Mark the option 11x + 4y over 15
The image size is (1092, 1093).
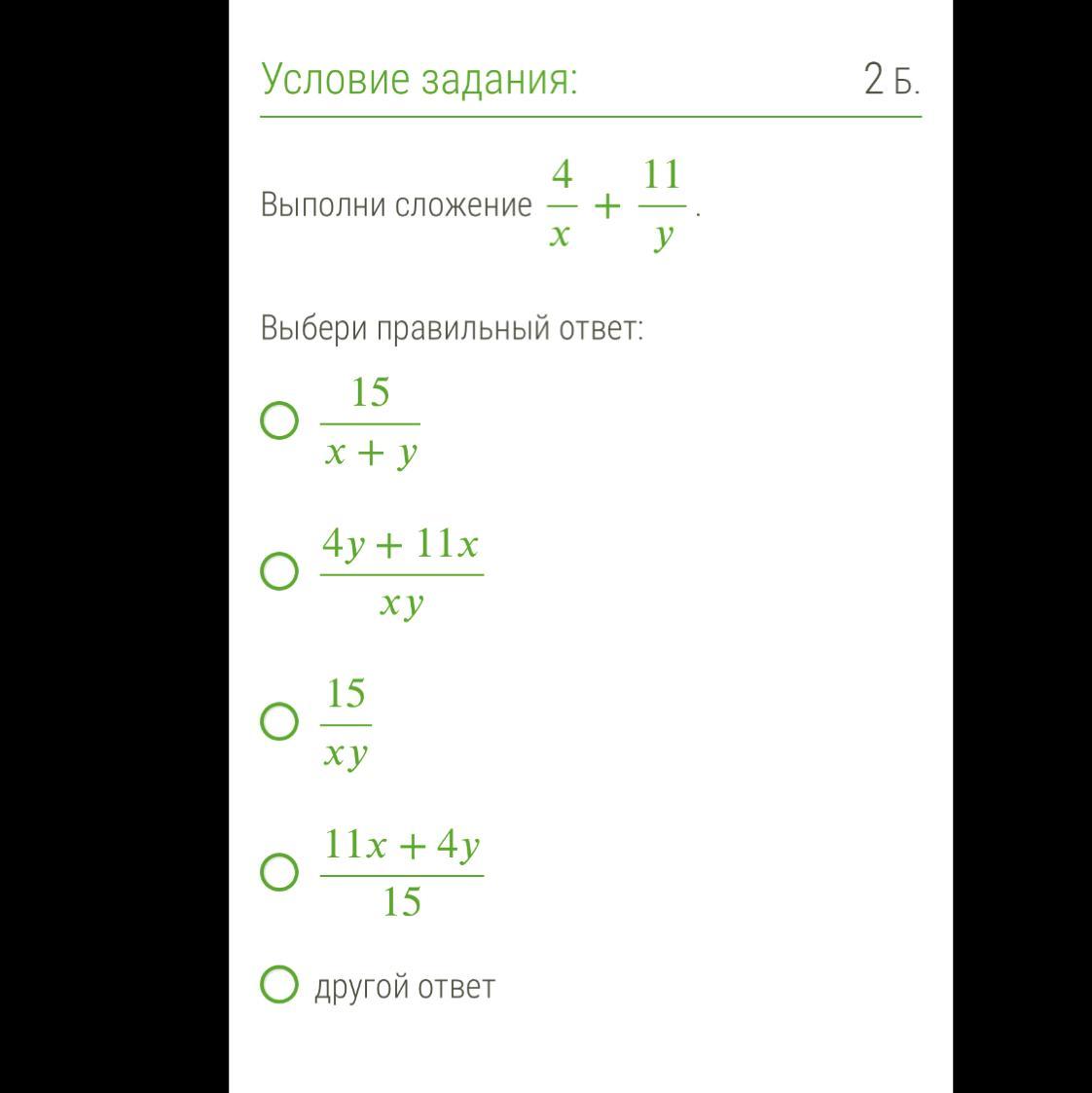(279, 871)
